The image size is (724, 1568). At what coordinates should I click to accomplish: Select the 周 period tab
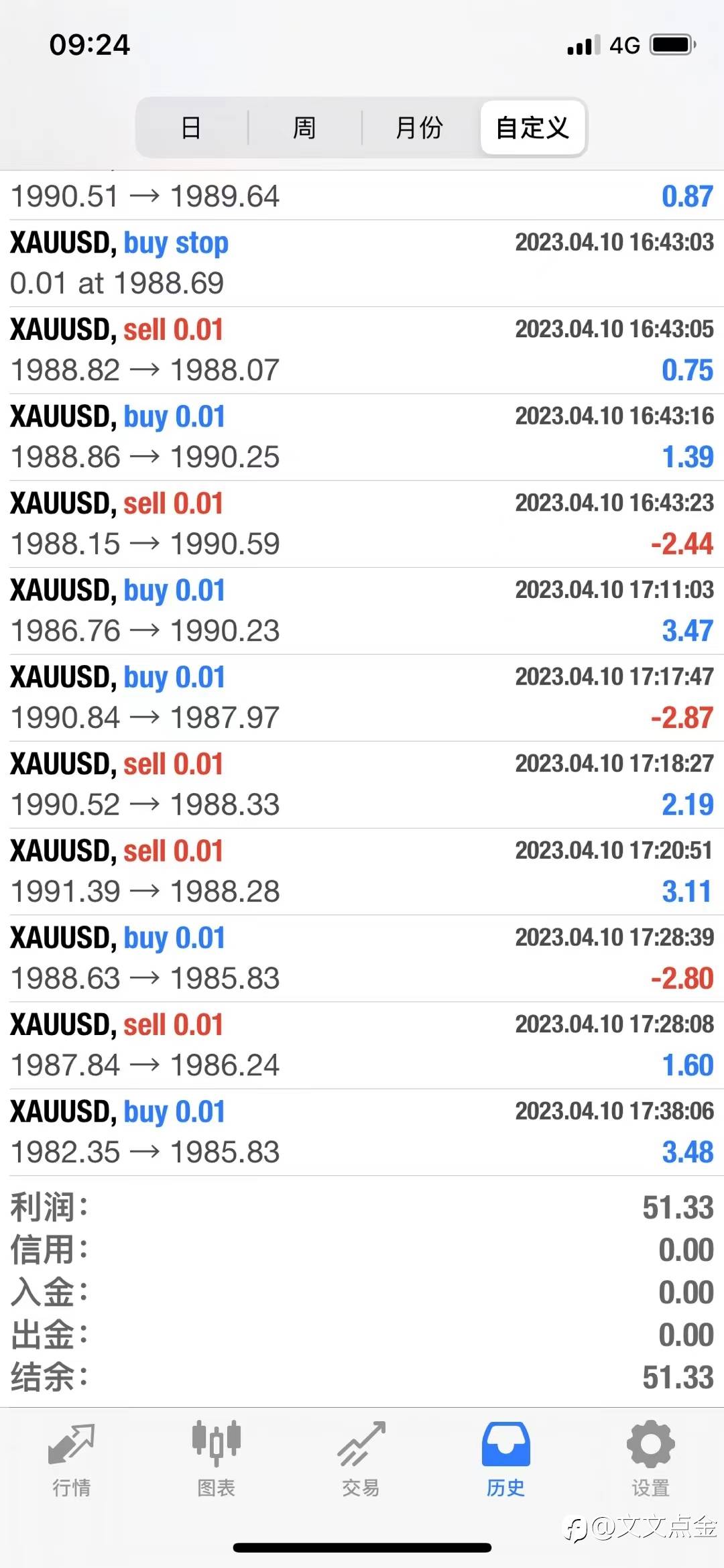304,127
